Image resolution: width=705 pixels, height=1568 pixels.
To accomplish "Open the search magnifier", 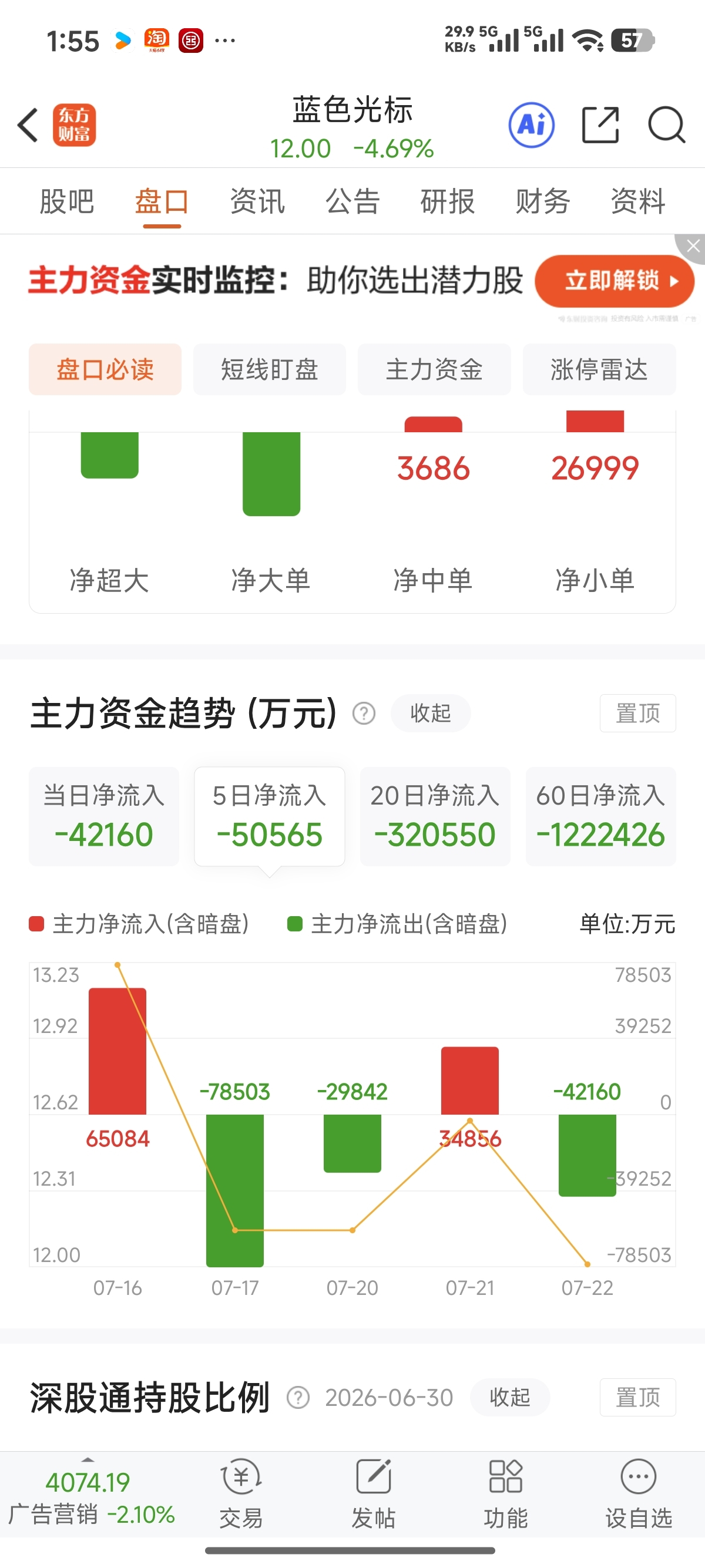I will [x=667, y=126].
